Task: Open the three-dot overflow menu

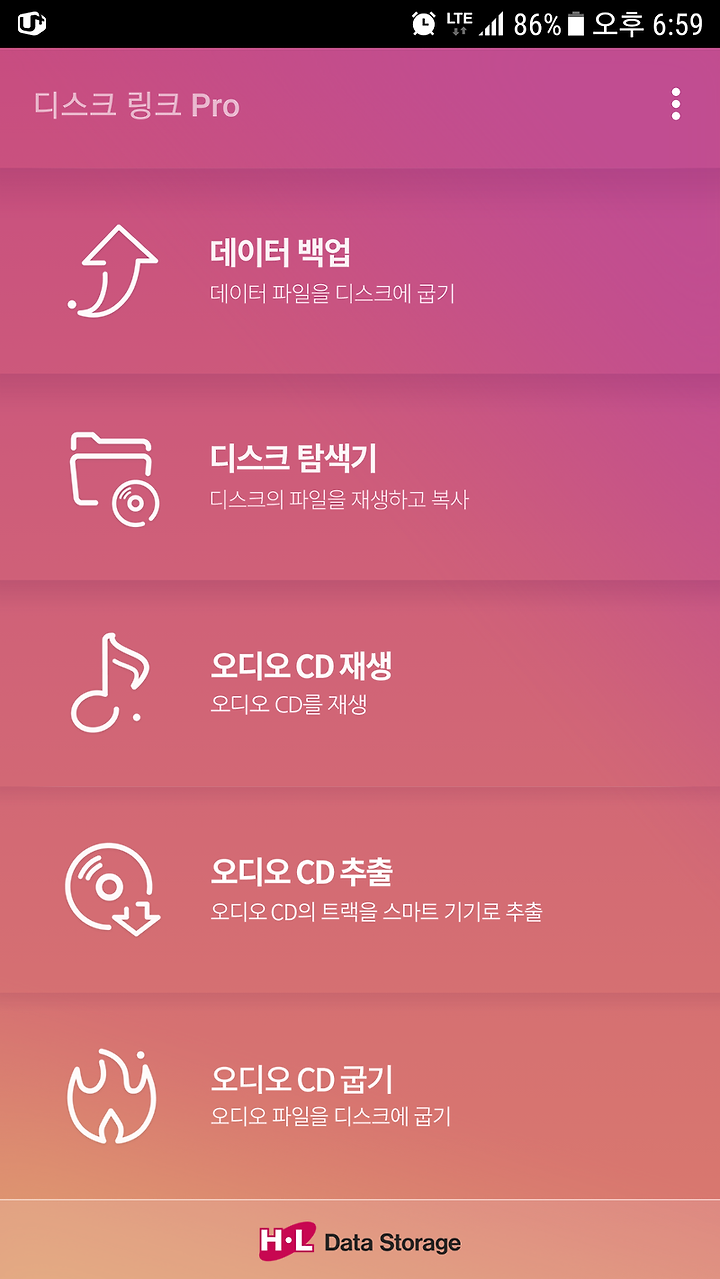Action: pos(676,104)
